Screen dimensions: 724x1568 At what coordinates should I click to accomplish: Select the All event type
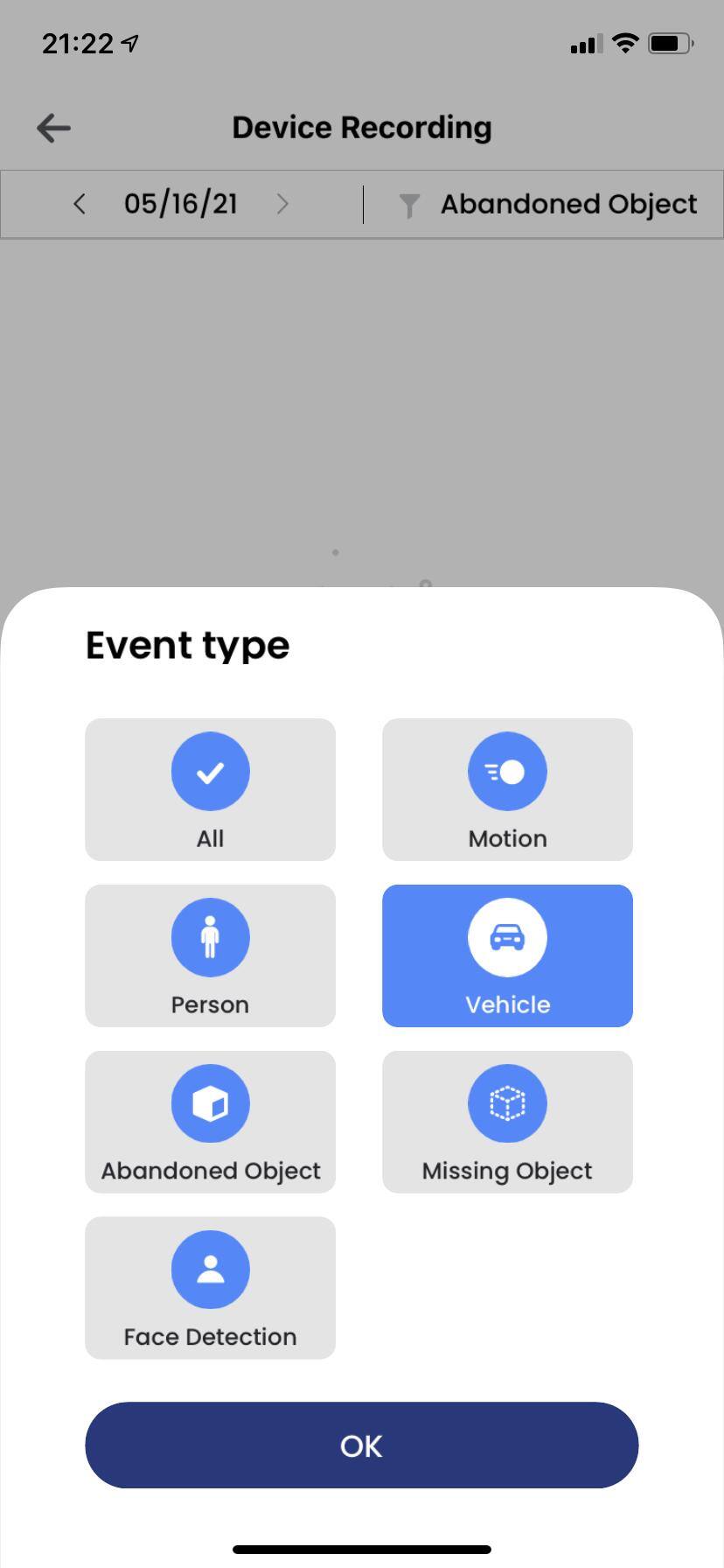click(x=210, y=789)
